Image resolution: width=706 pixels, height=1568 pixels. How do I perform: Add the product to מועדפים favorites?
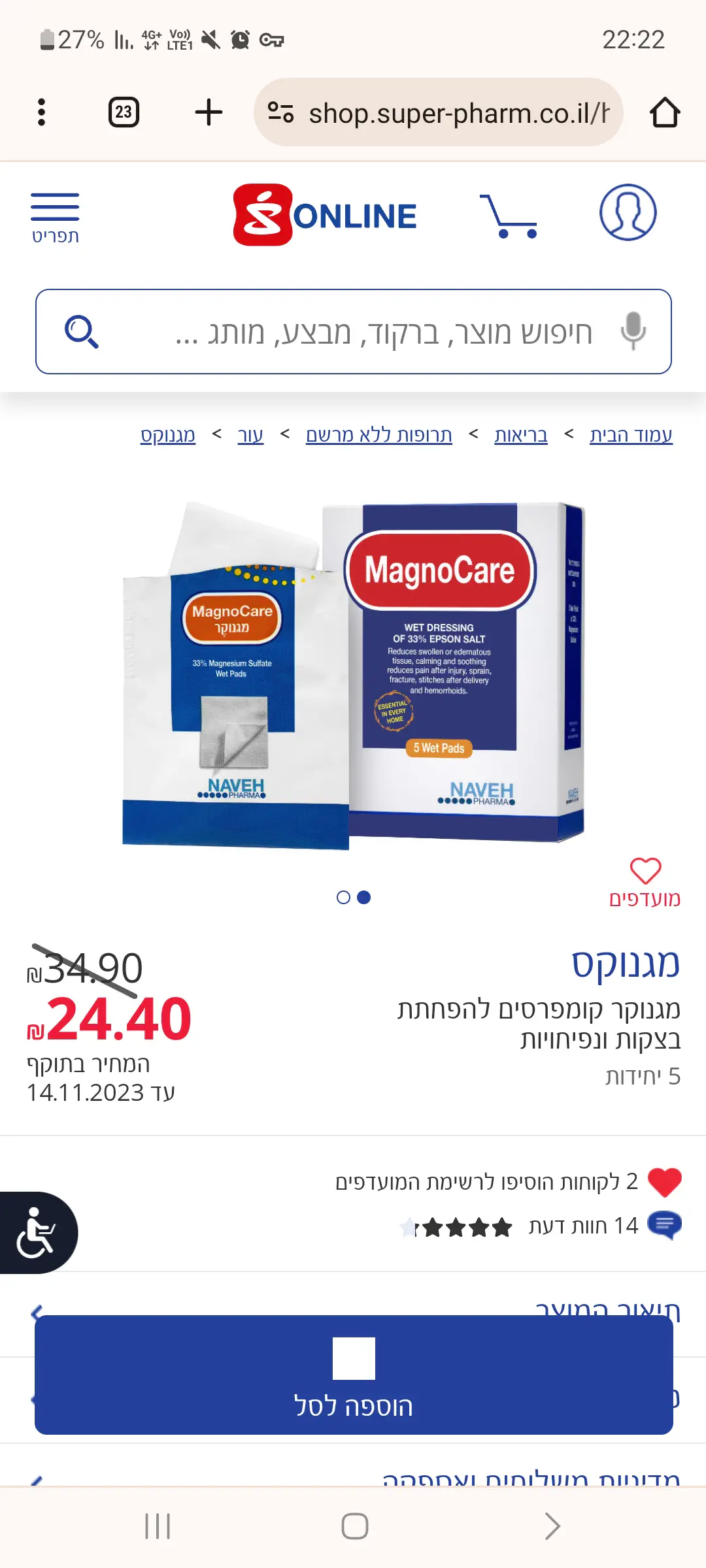tap(645, 881)
